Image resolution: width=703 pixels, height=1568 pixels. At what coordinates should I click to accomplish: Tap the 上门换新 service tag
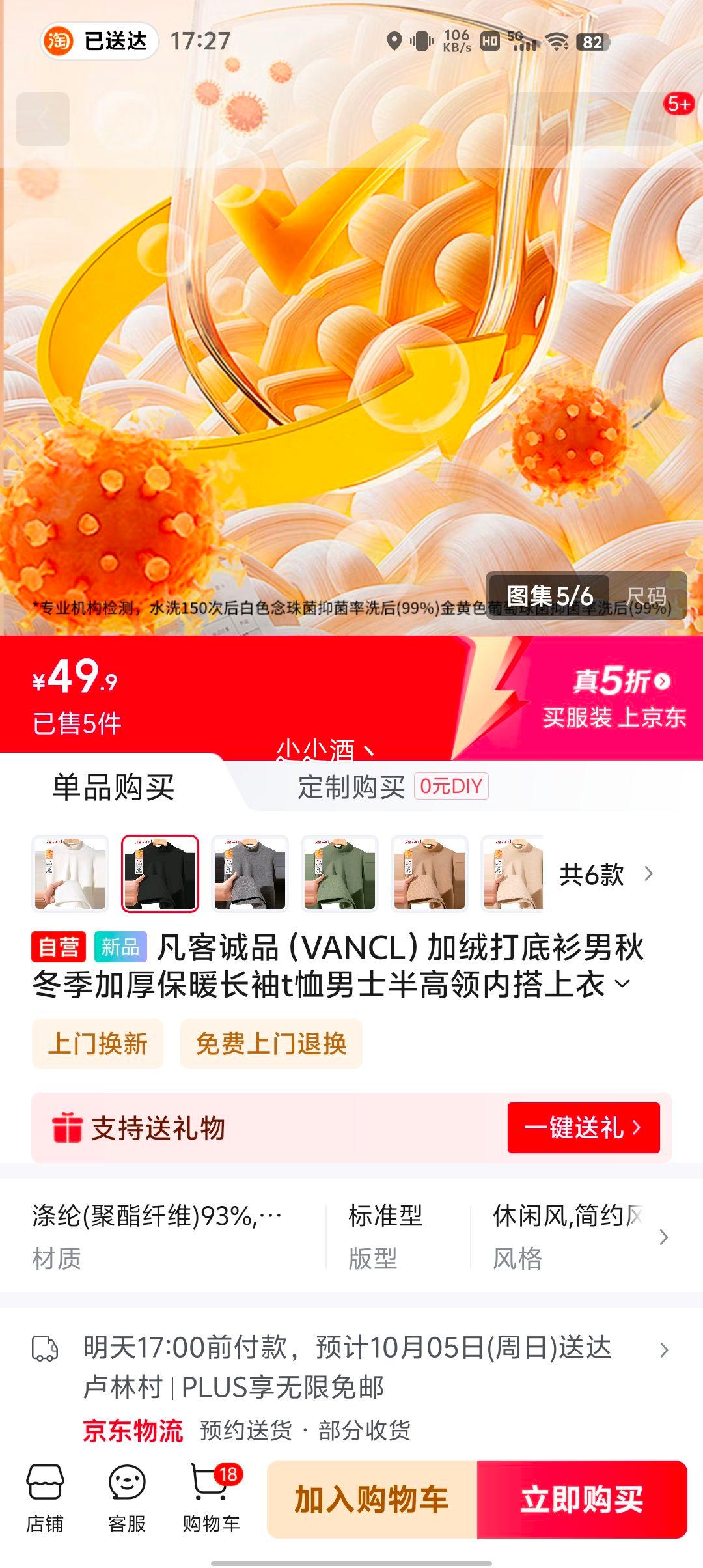(x=98, y=1044)
